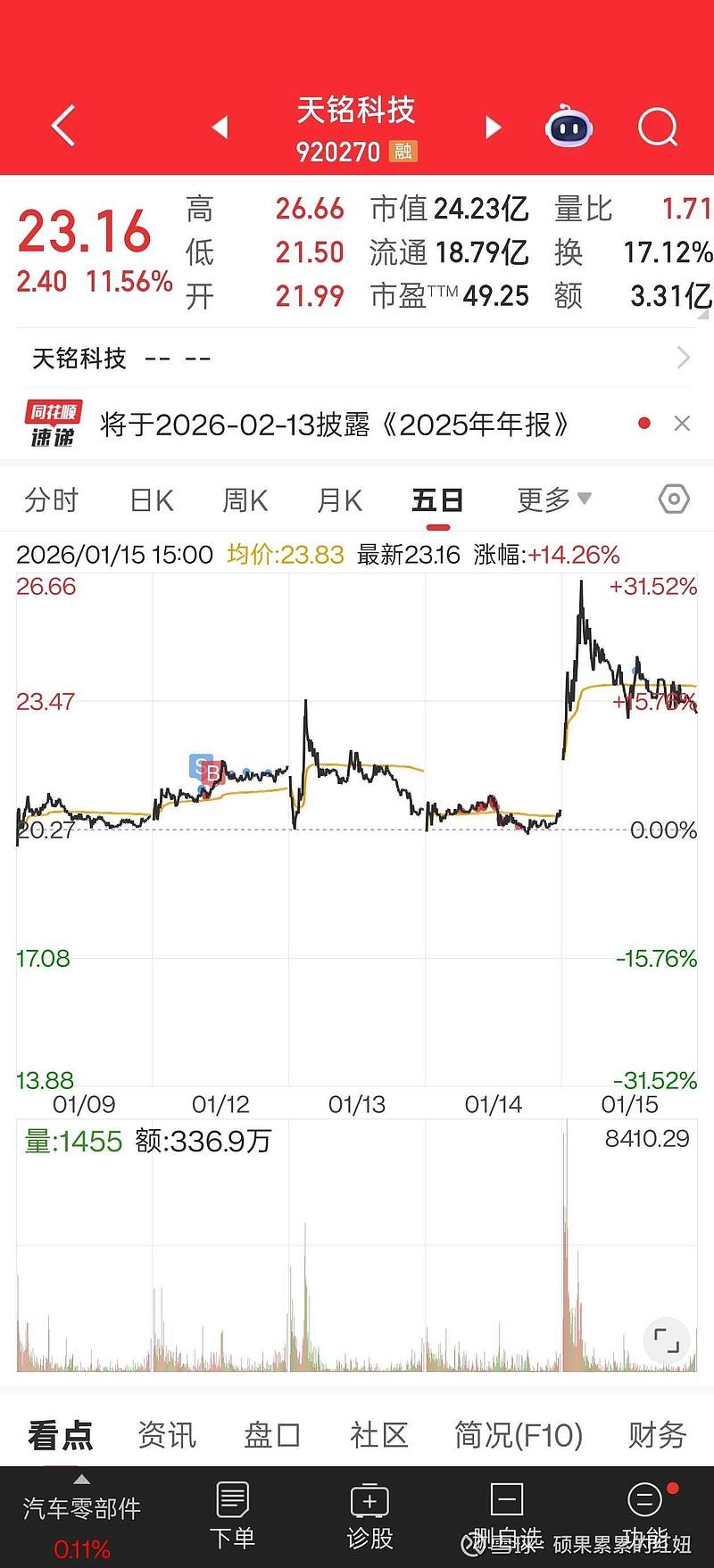Show the 日K chart
This screenshot has width=714, height=1568.
[152, 500]
